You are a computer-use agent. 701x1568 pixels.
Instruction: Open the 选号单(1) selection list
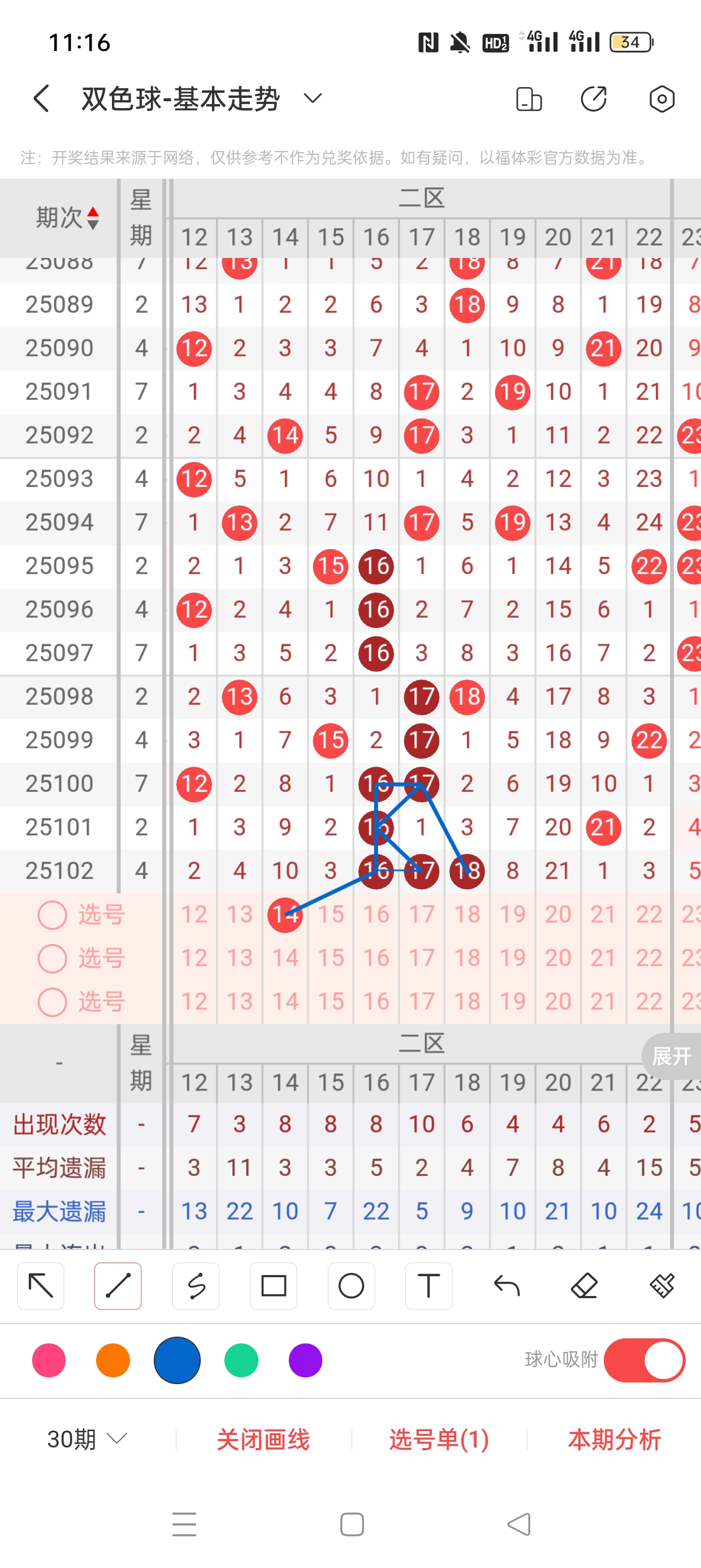tap(439, 1439)
